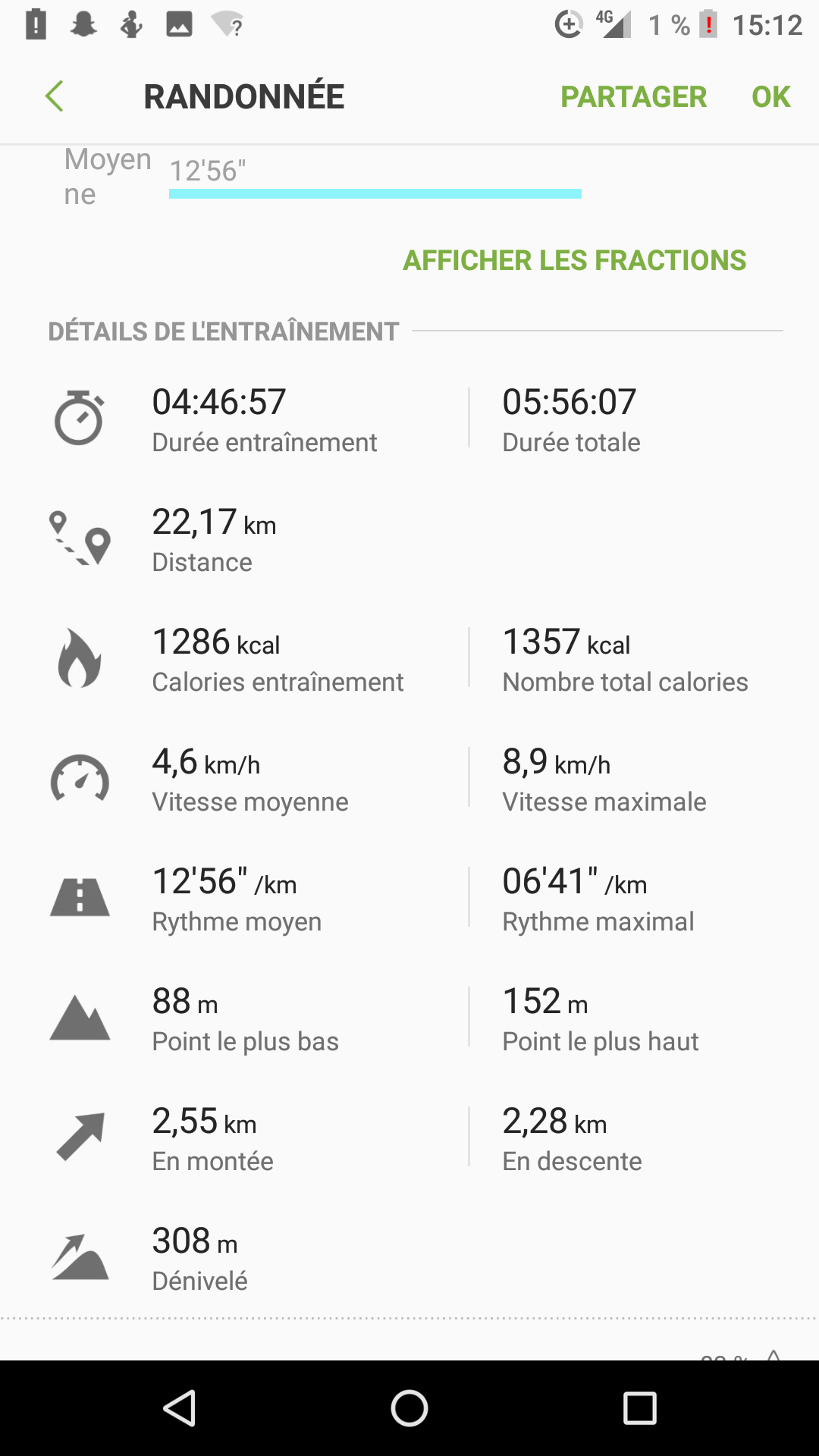Image resolution: width=819 pixels, height=1456 pixels.
Task: Open the recent apps view
Action: (x=639, y=1408)
